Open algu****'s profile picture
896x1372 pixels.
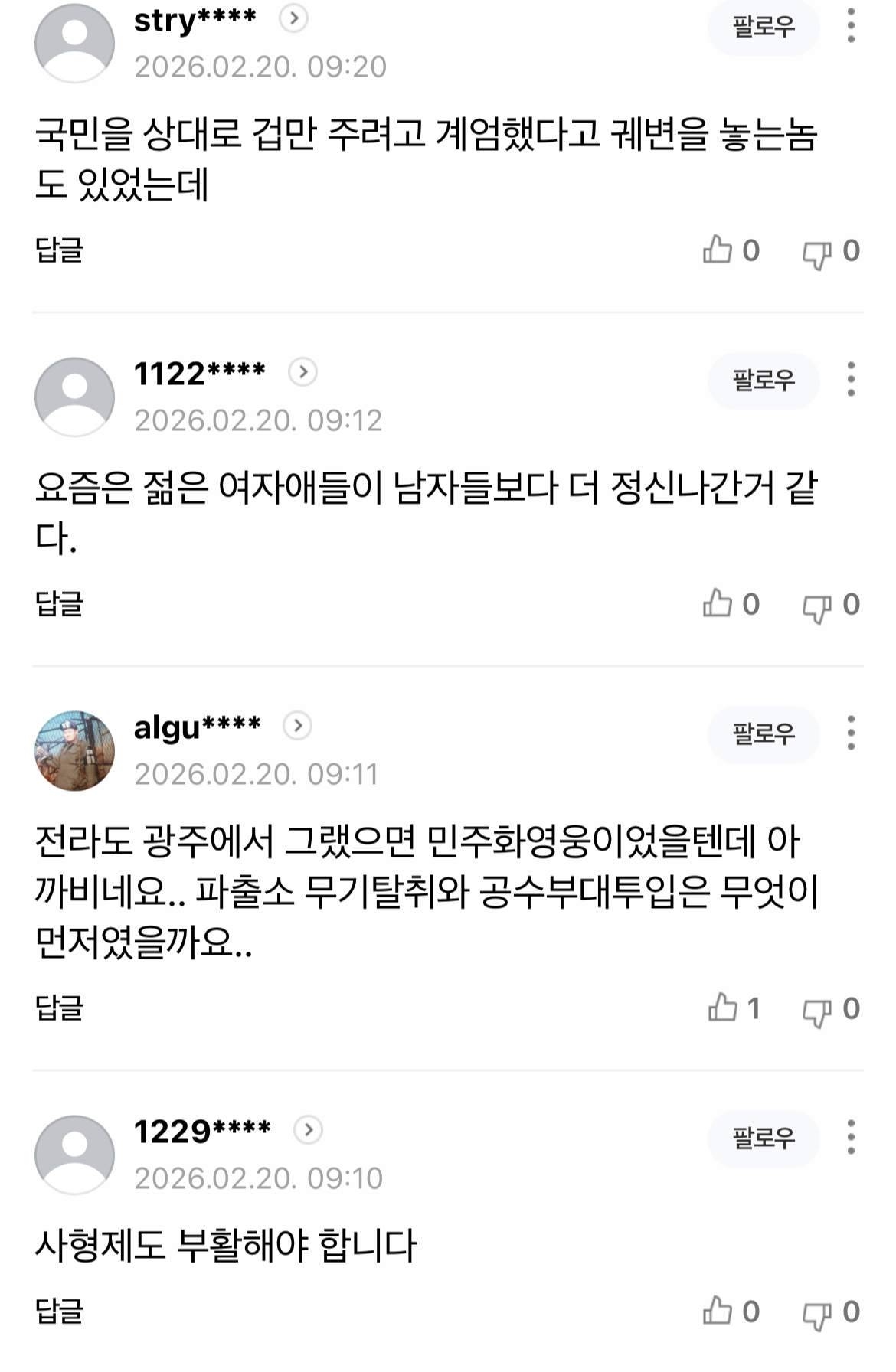coord(74,750)
